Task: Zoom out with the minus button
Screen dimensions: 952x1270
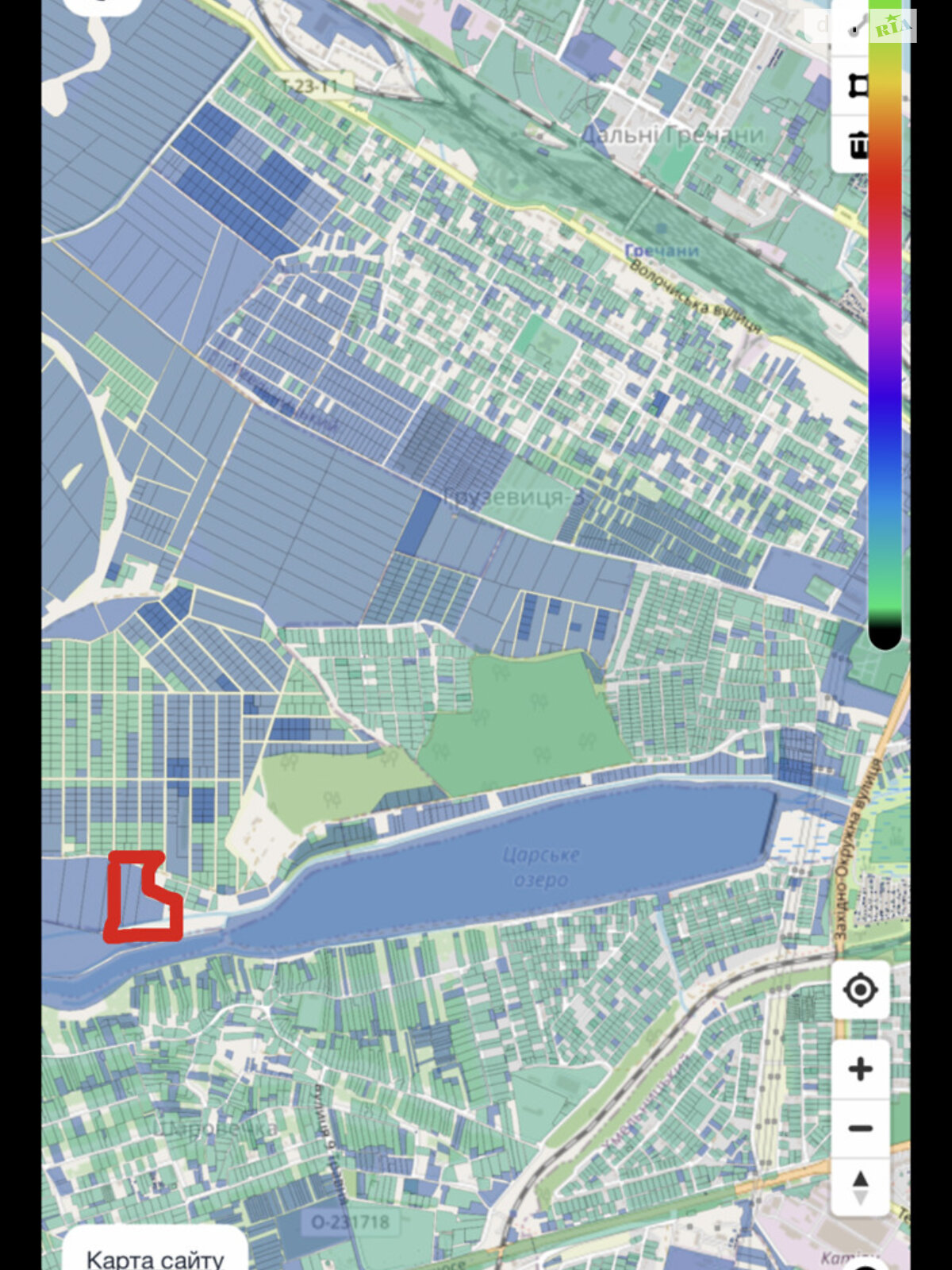Action: pyautogui.click(x=860, y=1128)
